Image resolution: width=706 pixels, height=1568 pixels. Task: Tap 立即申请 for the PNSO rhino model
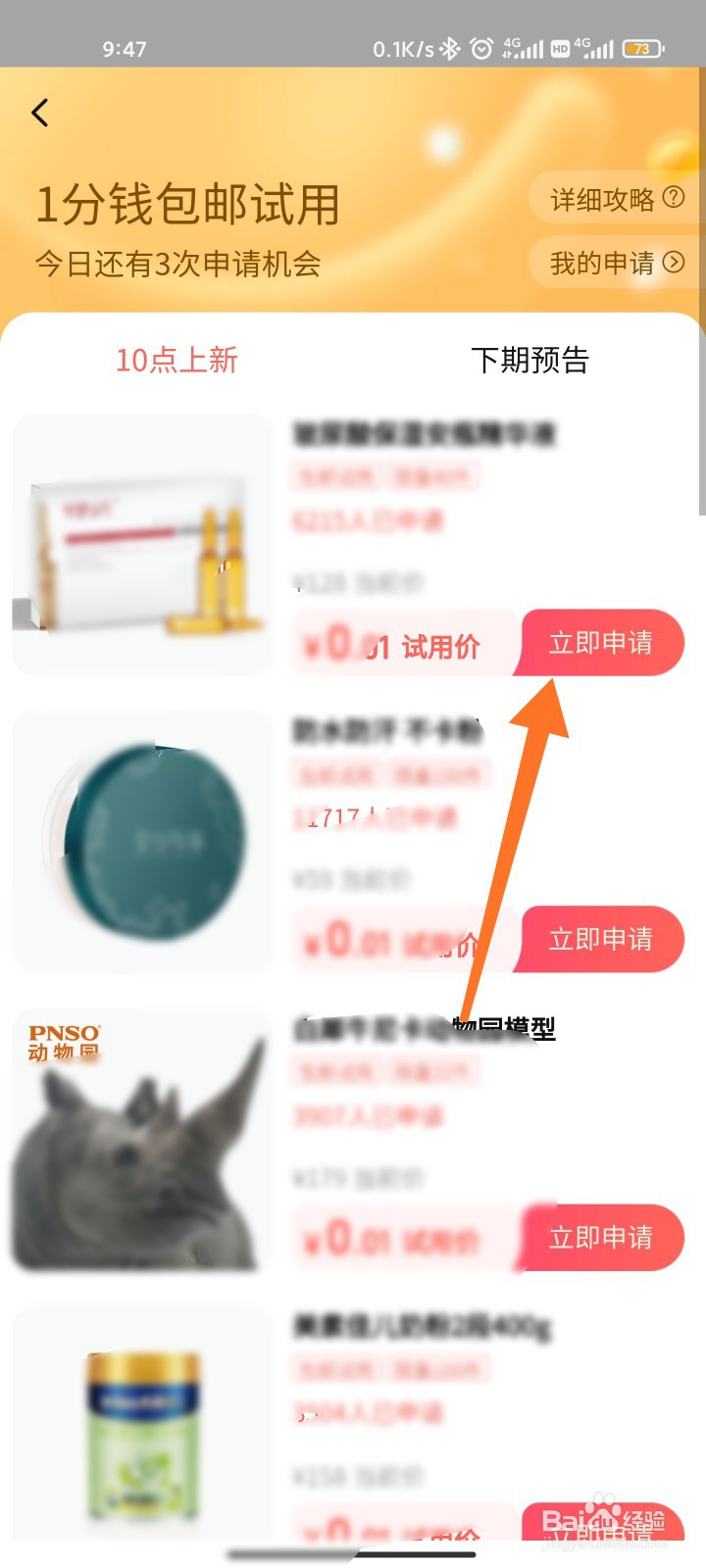(x=602, y=1238)
